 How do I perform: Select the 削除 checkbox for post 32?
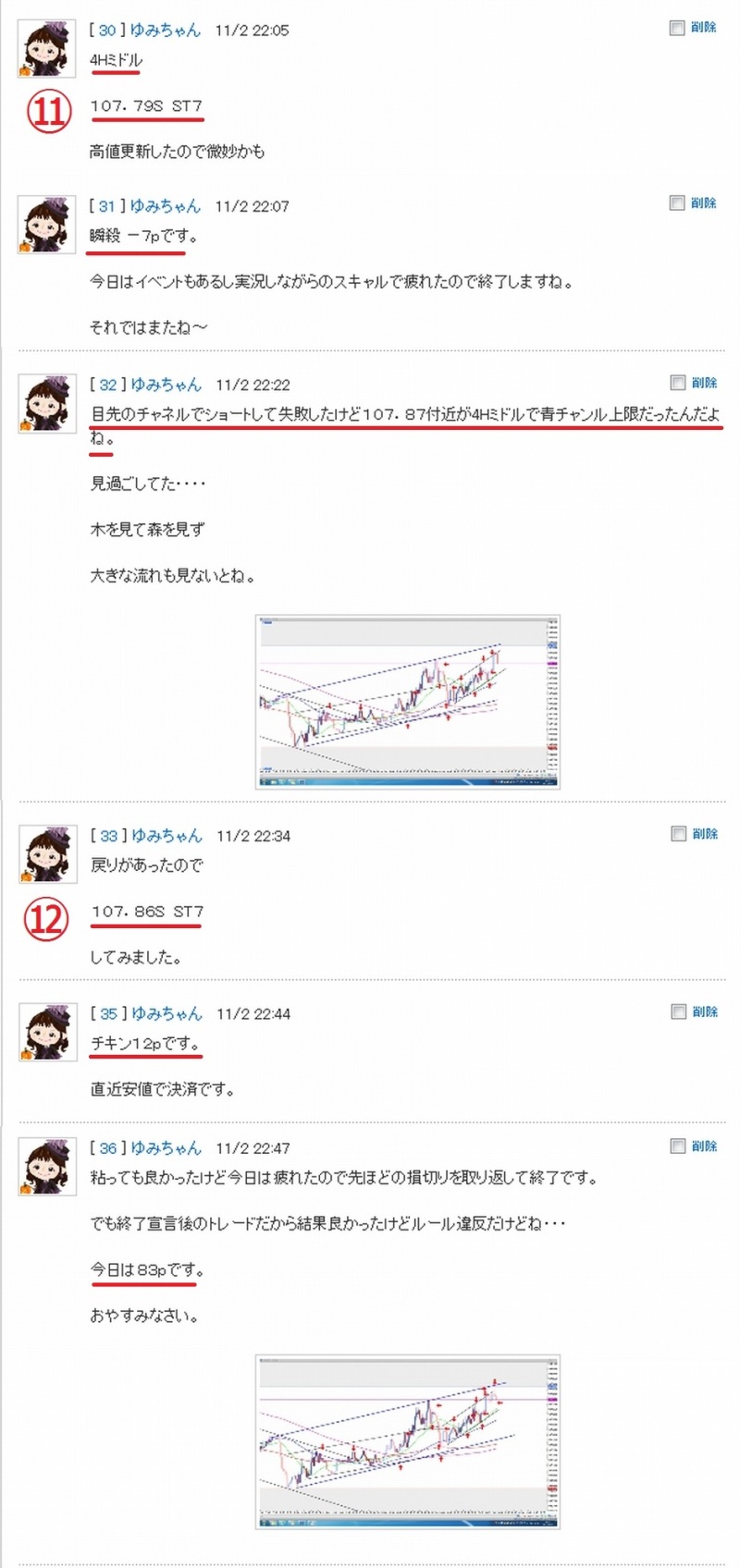[678, 382]
